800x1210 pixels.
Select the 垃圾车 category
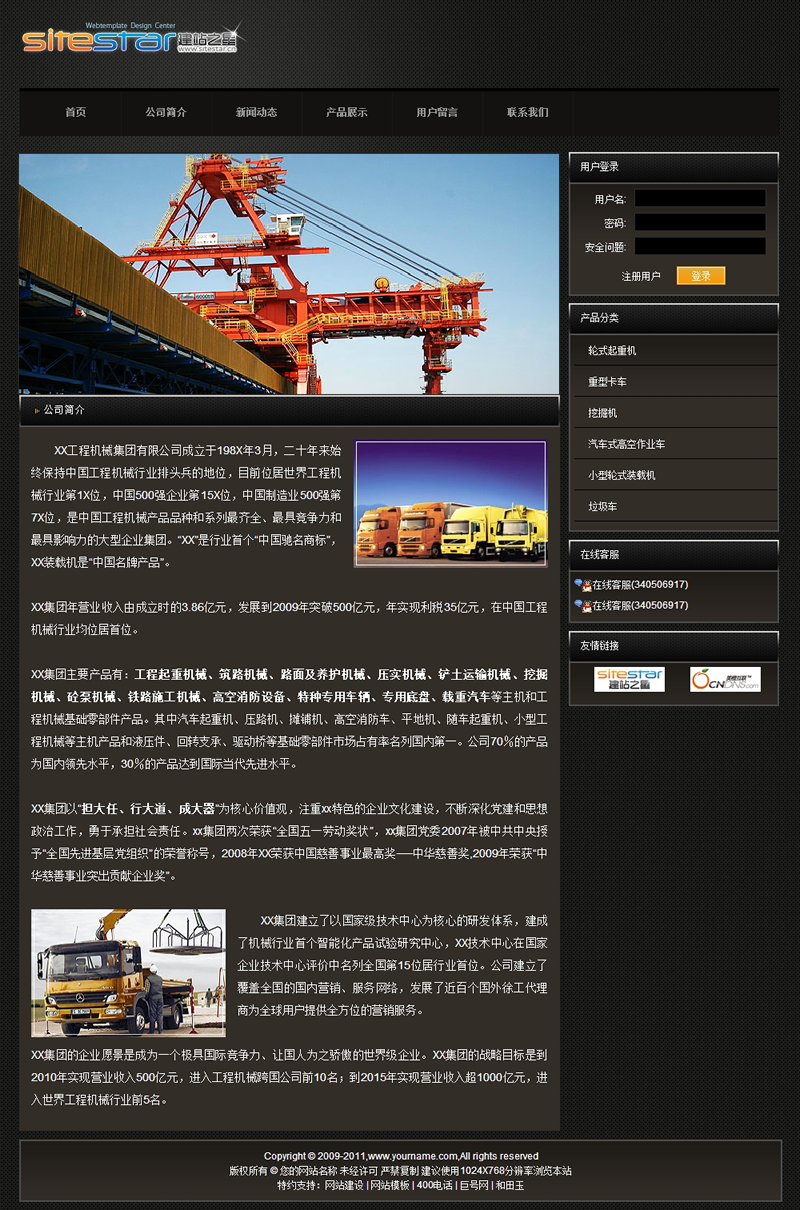coord(602,507)
